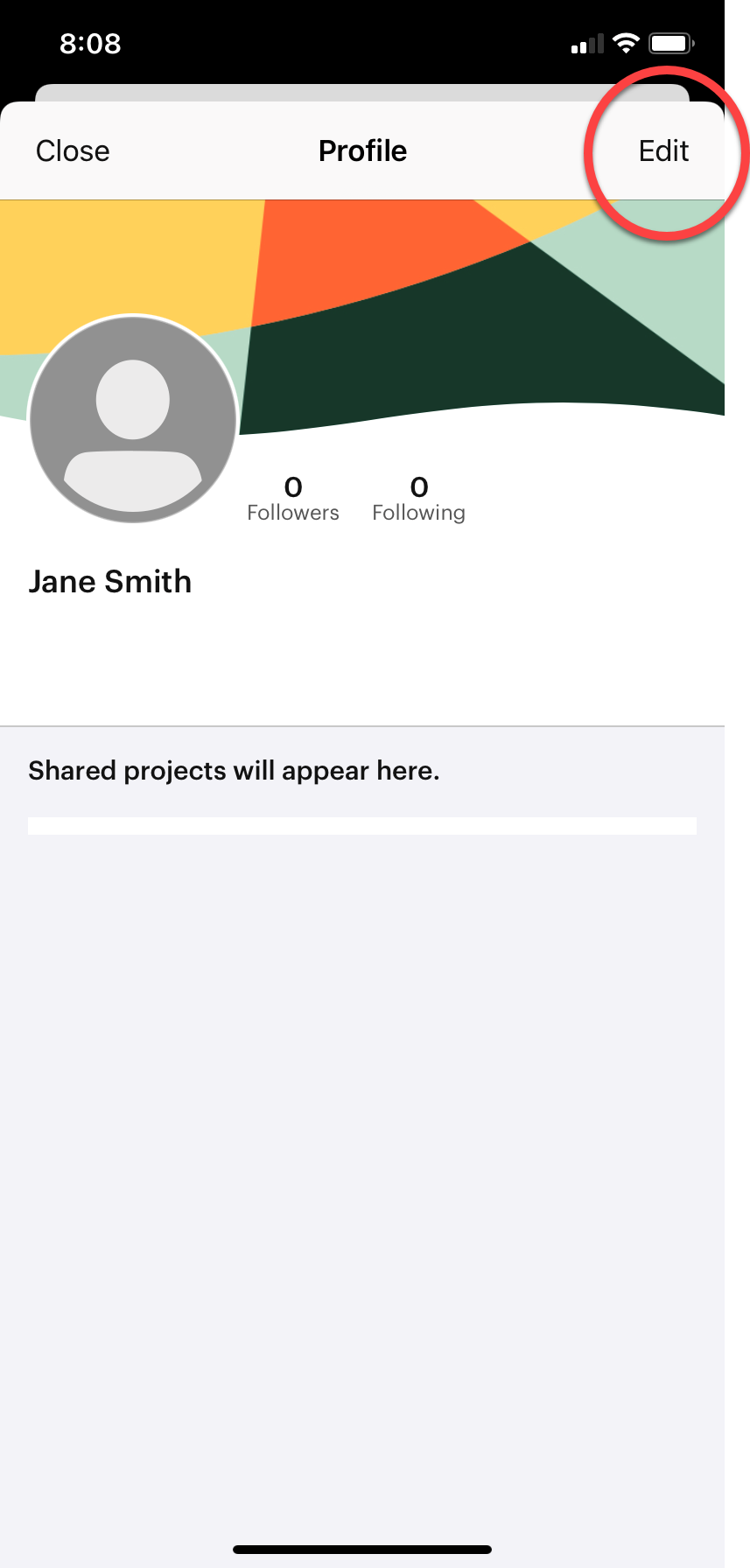Tap Edit to modify the profile
750x1568 pixels.
[663, 151]
